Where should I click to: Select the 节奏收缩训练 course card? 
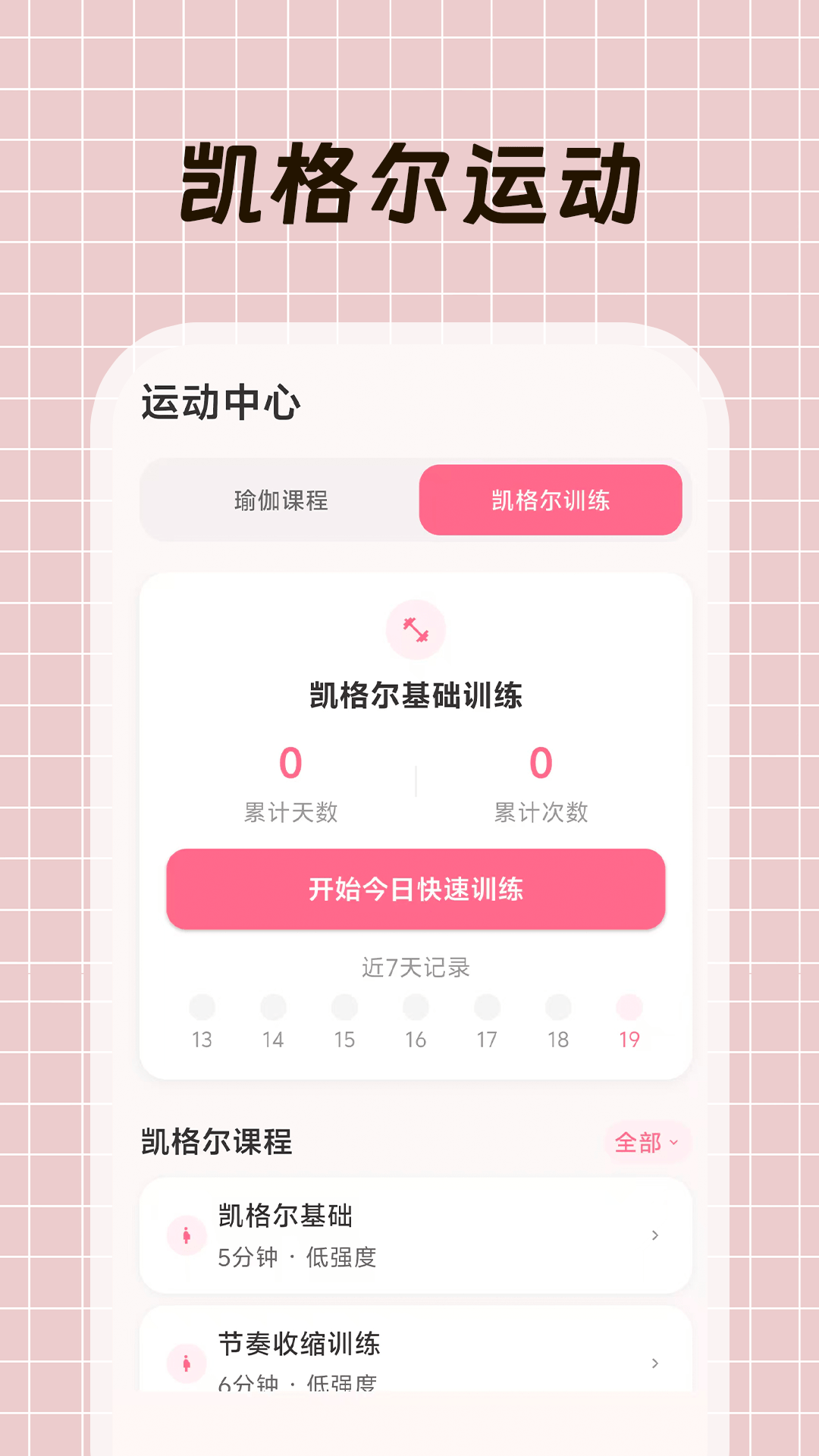click(x=414, y=1361)
